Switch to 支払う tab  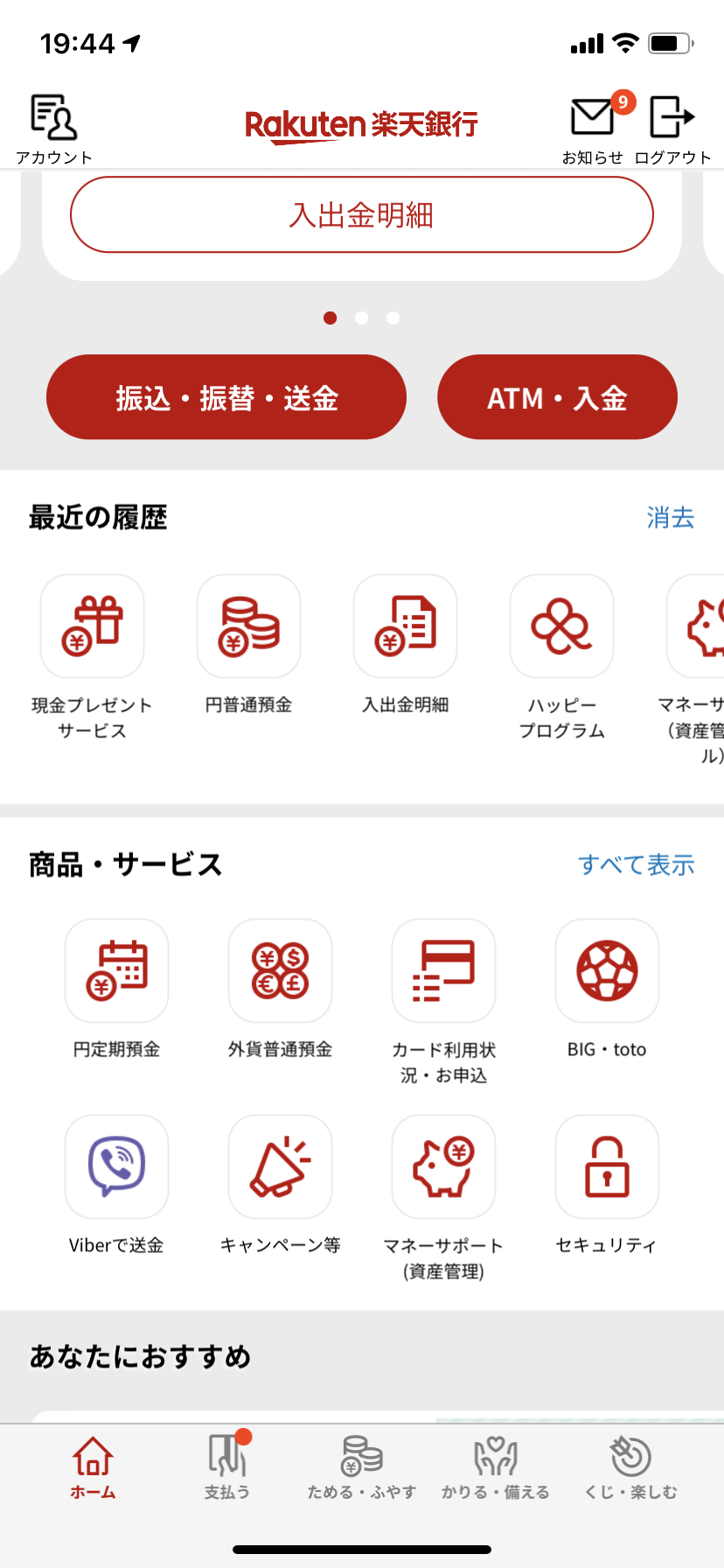(x=227, y=1466)
